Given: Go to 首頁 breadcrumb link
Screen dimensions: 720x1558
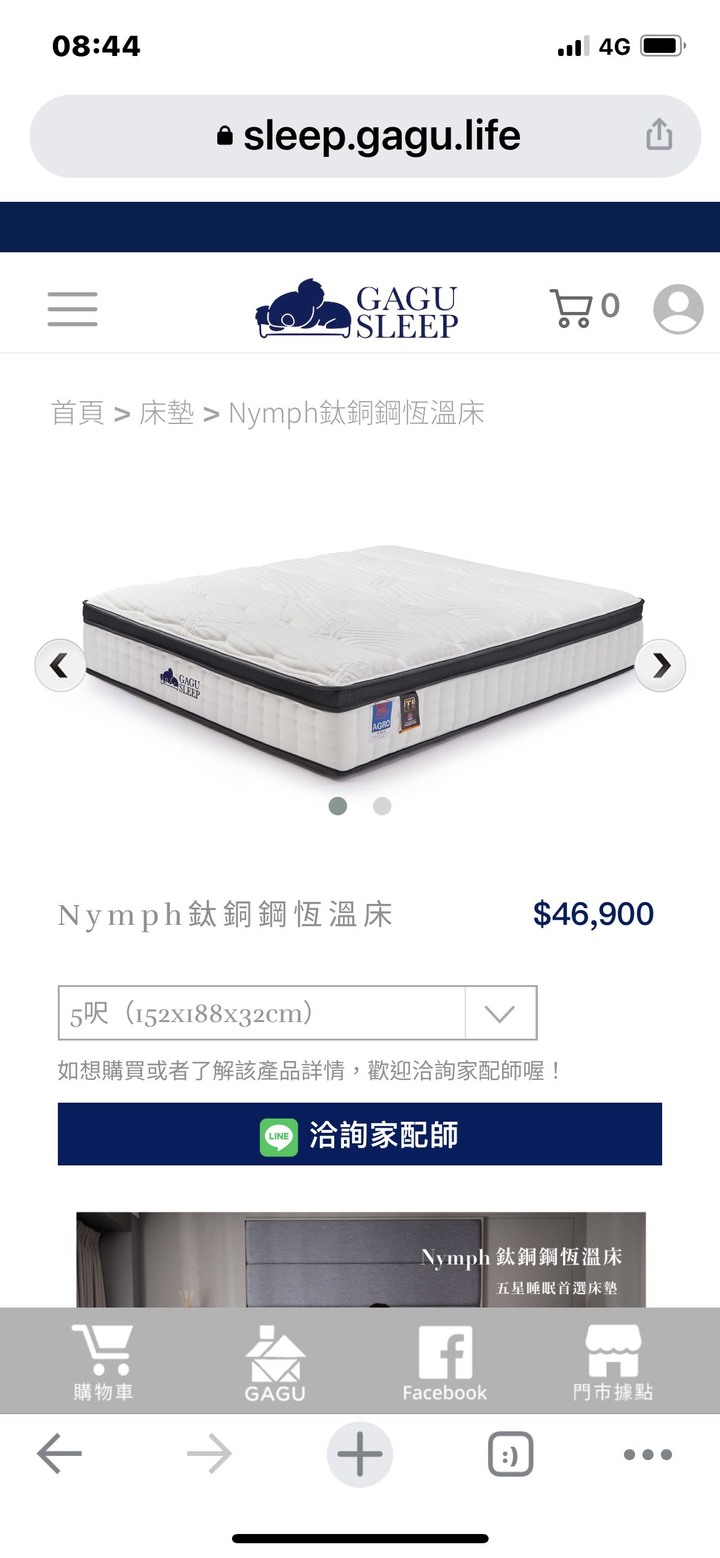Looking at the screenshot, I should [78, 413].
